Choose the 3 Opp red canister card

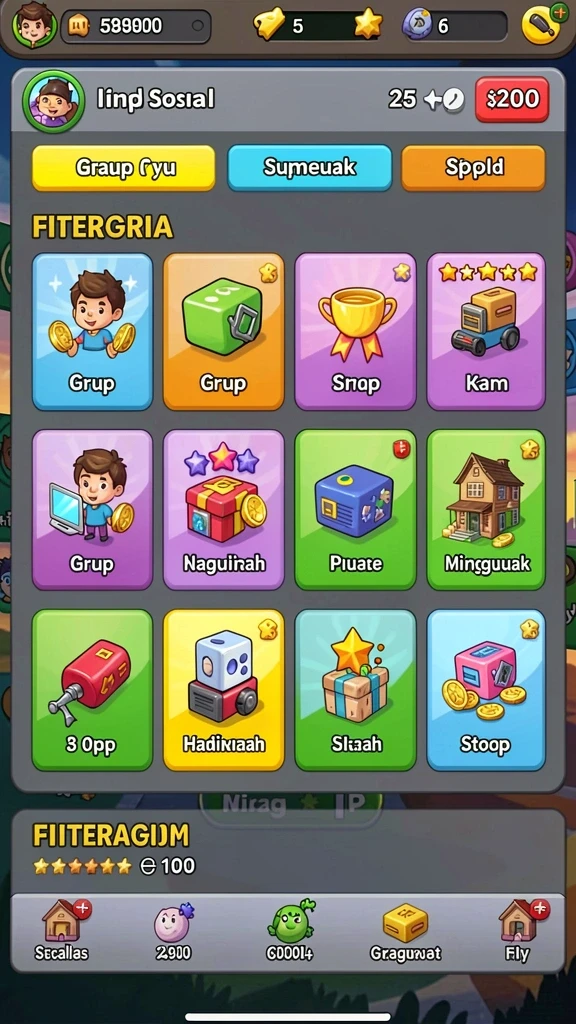(x=92, y=690)
